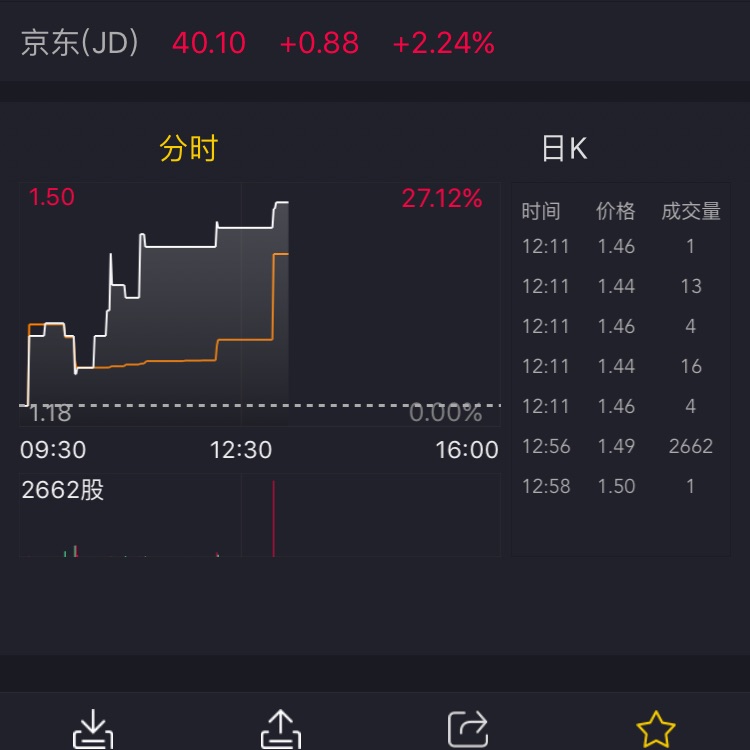
Task: Open the 京东(JD) underlying stock quote
Action: (80, 43)
